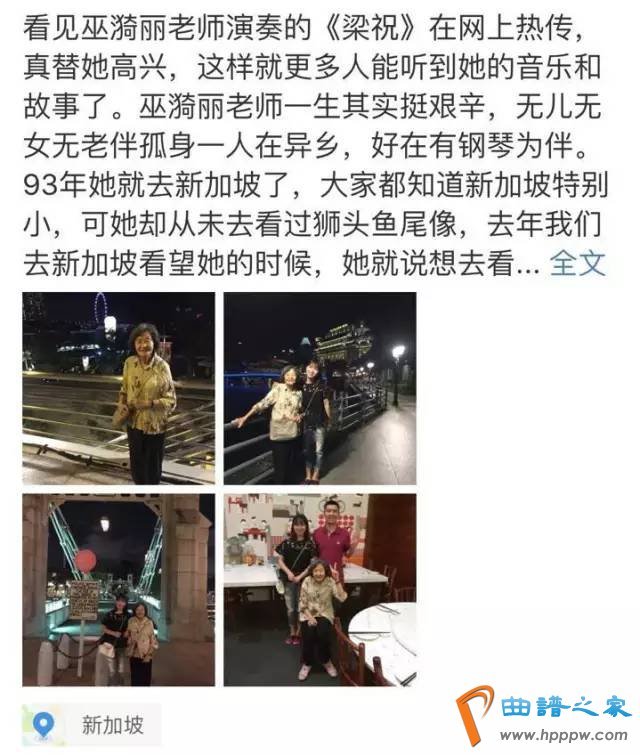Open the photo of the woman standing alone
Viewport: 640px width, 755px height.
tap(118, 388)
